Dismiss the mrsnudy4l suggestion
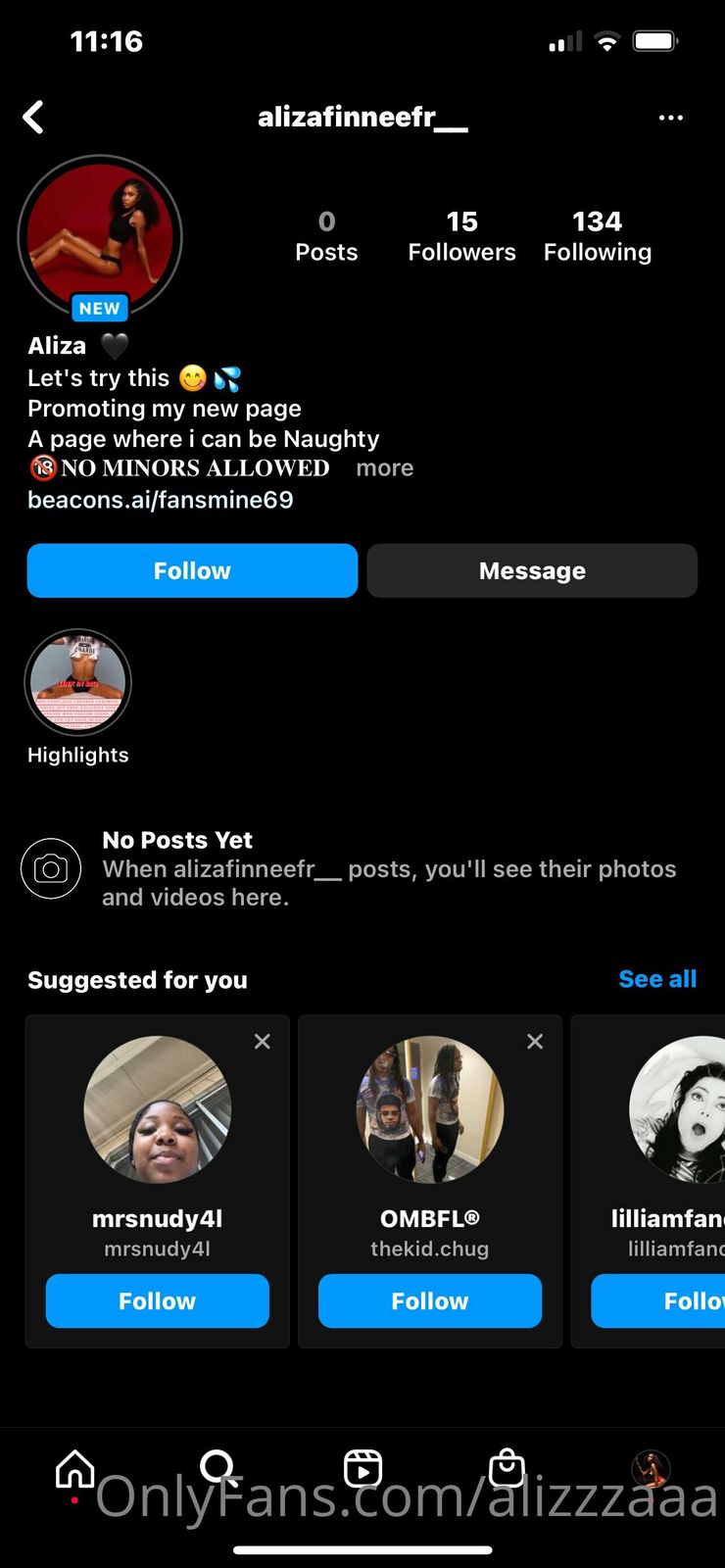Screen dimensions: 725x1568 [263, 1042]
